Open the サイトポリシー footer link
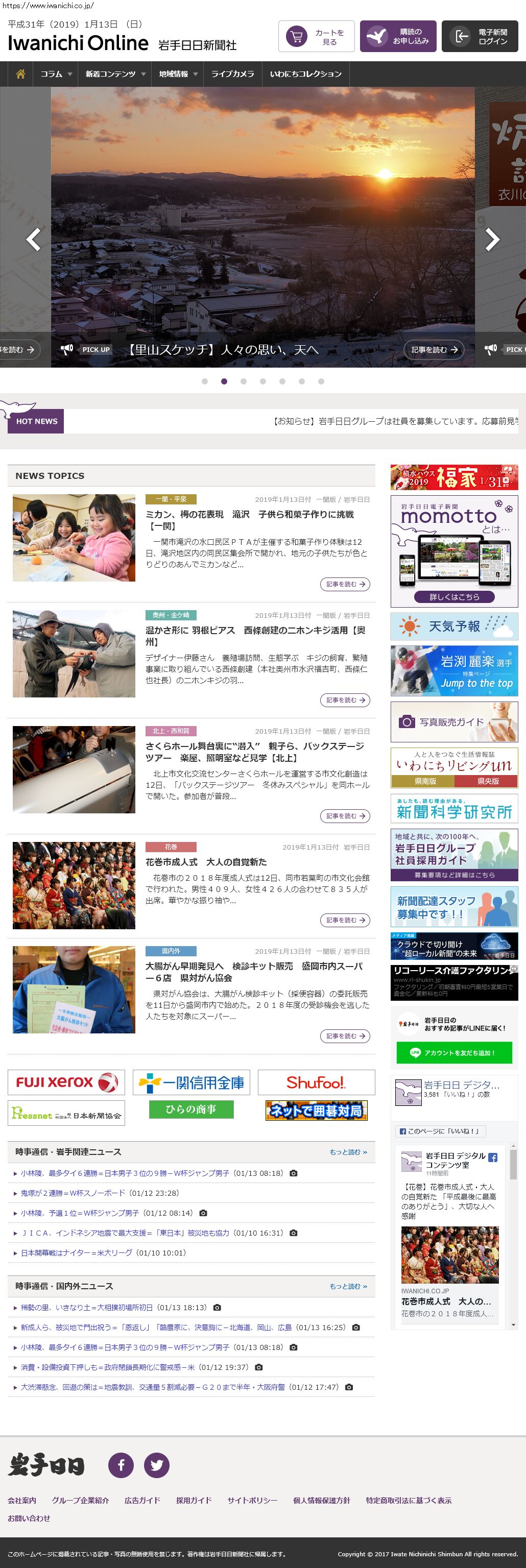This screenshot has width=526, height=1568. click(x=252, y=1500)
